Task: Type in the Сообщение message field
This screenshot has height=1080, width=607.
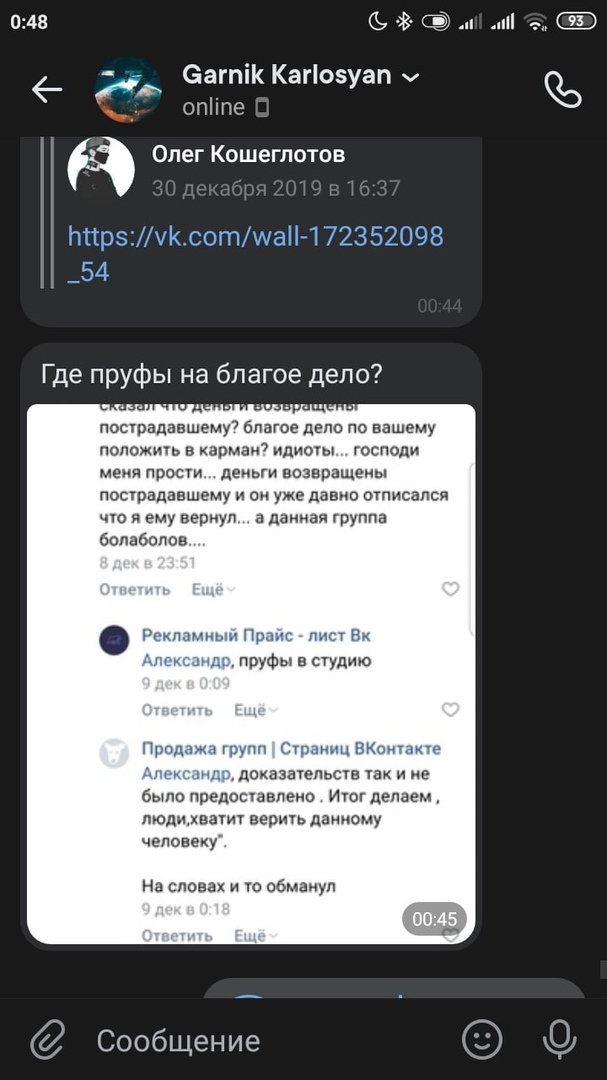Action: click(260, 1040)
